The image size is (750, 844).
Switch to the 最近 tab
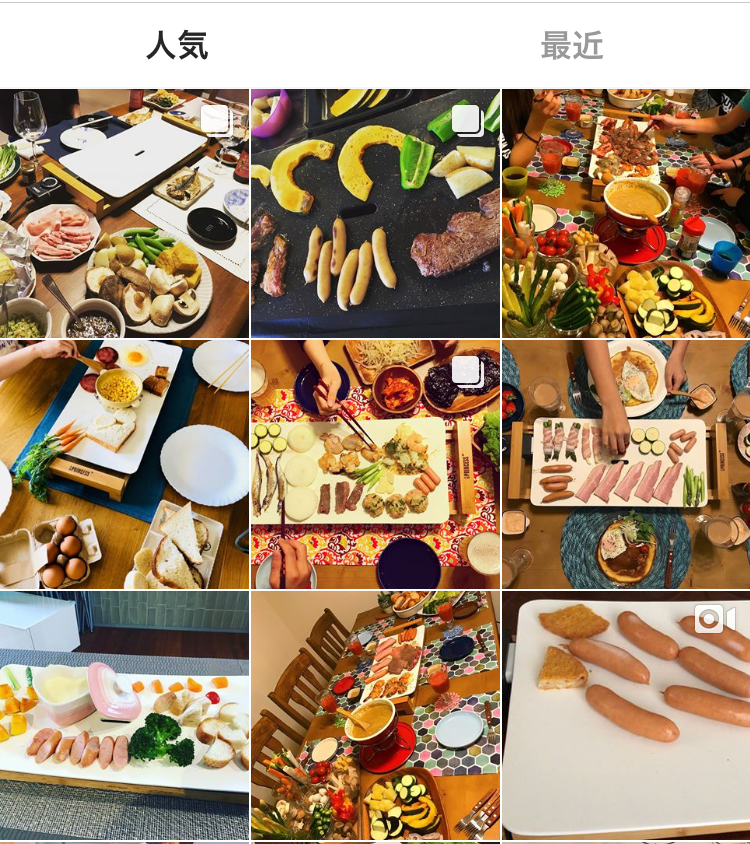tap(572, 45)
